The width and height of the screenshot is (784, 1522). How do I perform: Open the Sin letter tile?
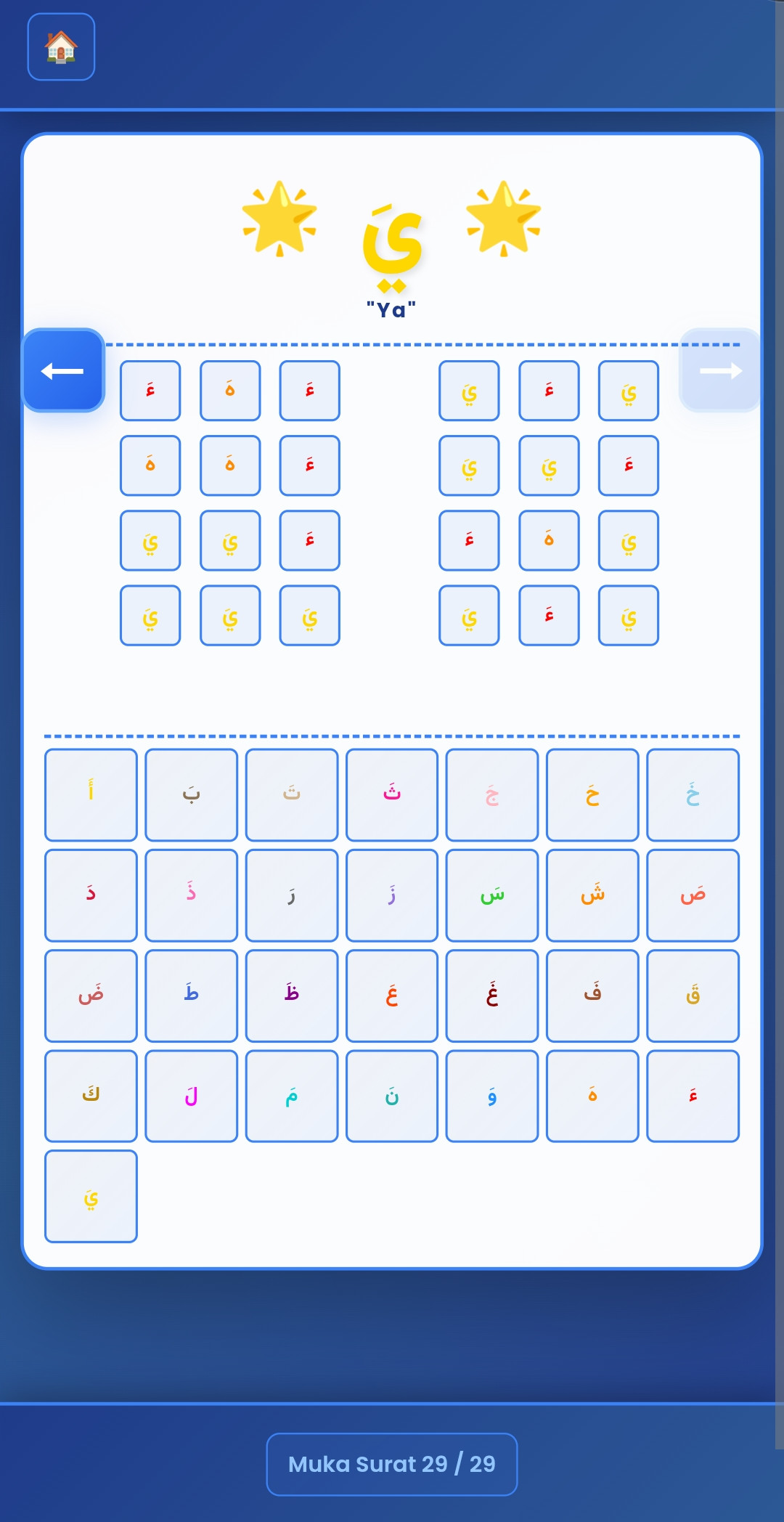pyautogui.click(x=492, y=895)
